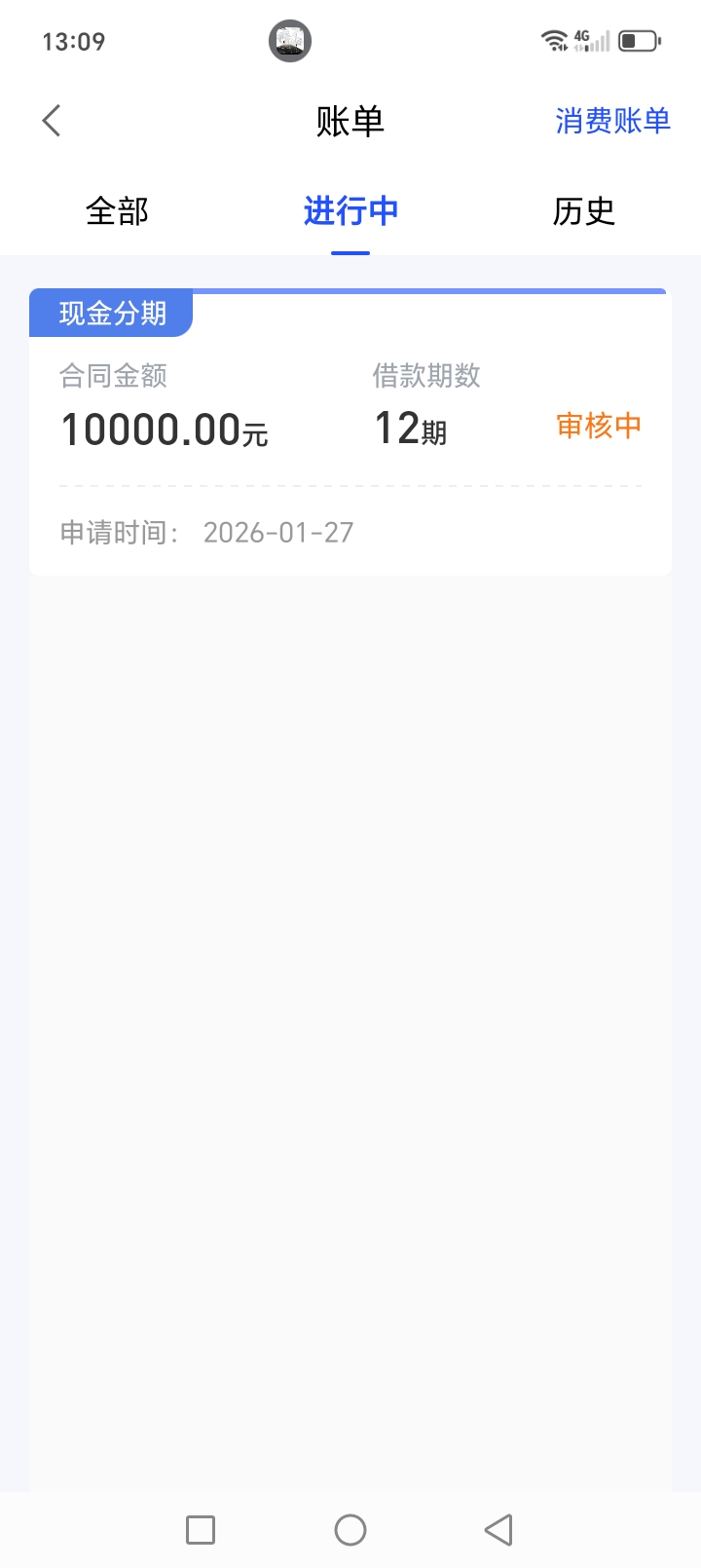
Task: Open recent apps from navigation bar
Action: click(201, 1529)
